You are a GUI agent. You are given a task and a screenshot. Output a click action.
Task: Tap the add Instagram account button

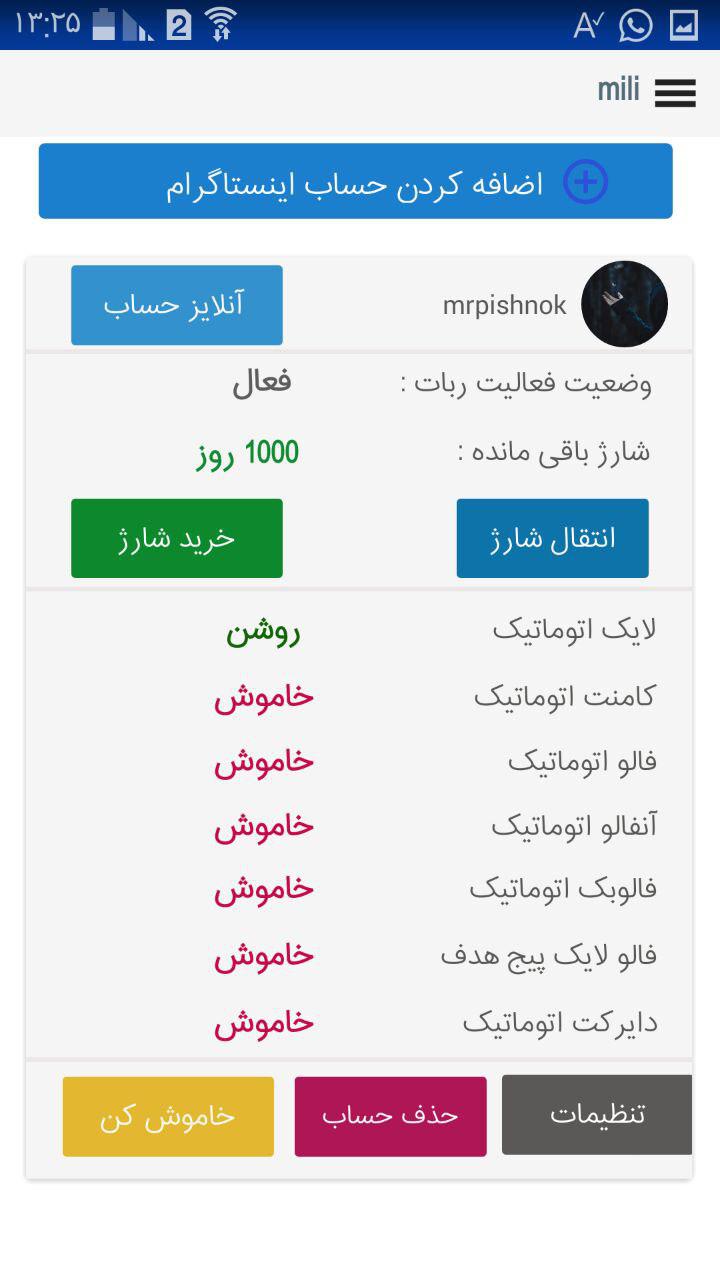[x=355, y=182]
